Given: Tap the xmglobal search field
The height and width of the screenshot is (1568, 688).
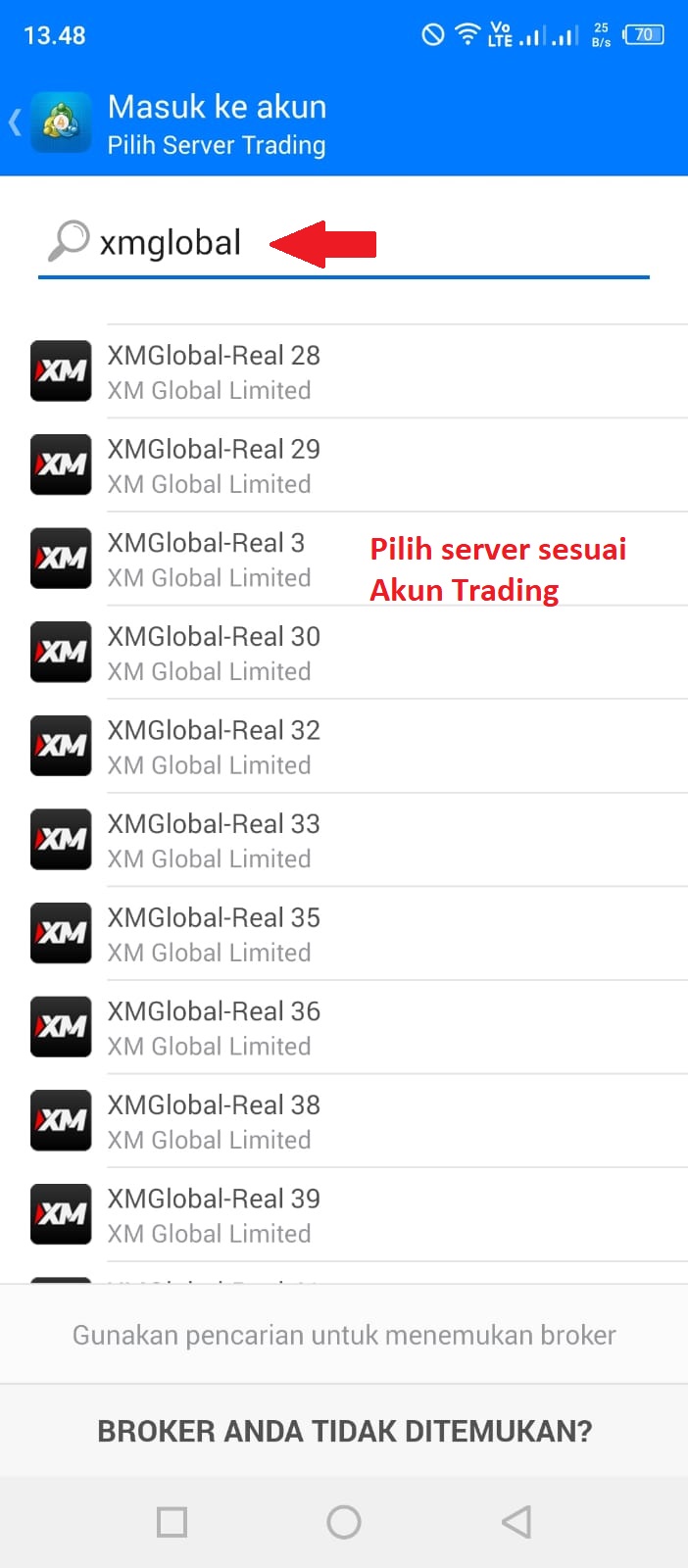Looking at the screenshot, I should [343, 242].
